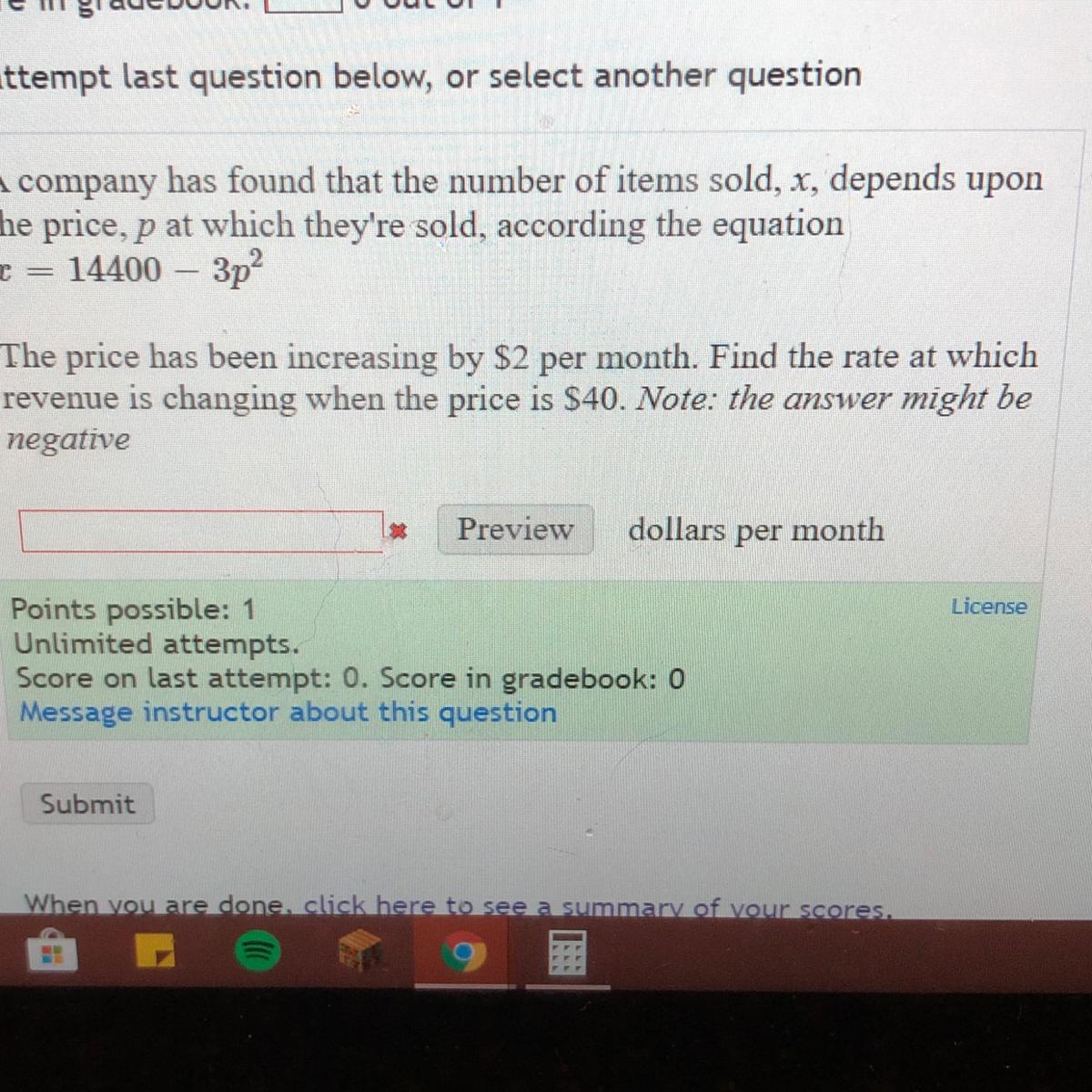1092x1092 pixels.
Task: Launch Minecraft from the taskbar
Action: coord(361,954)
